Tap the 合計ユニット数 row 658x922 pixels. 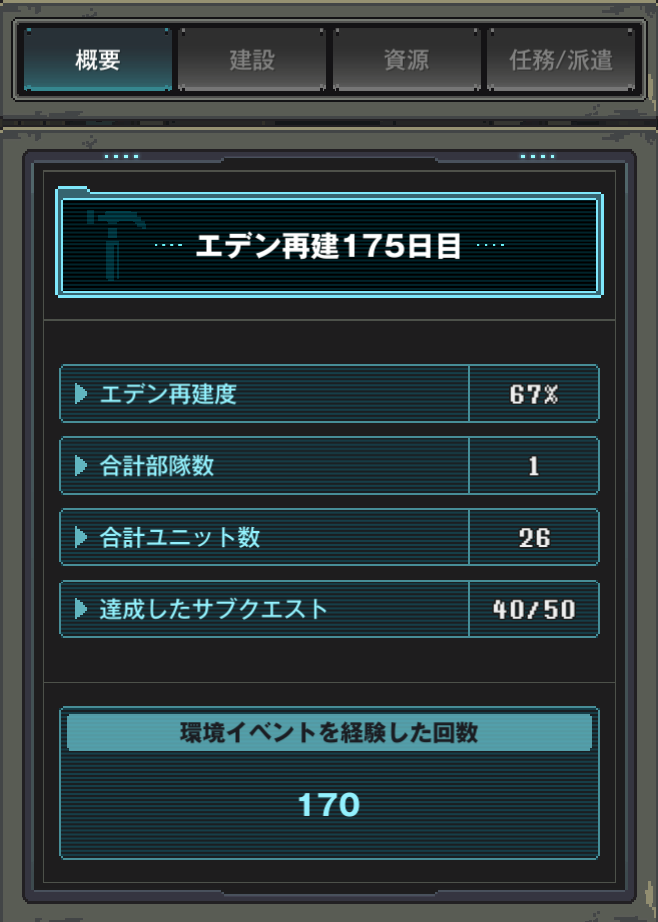265,538
